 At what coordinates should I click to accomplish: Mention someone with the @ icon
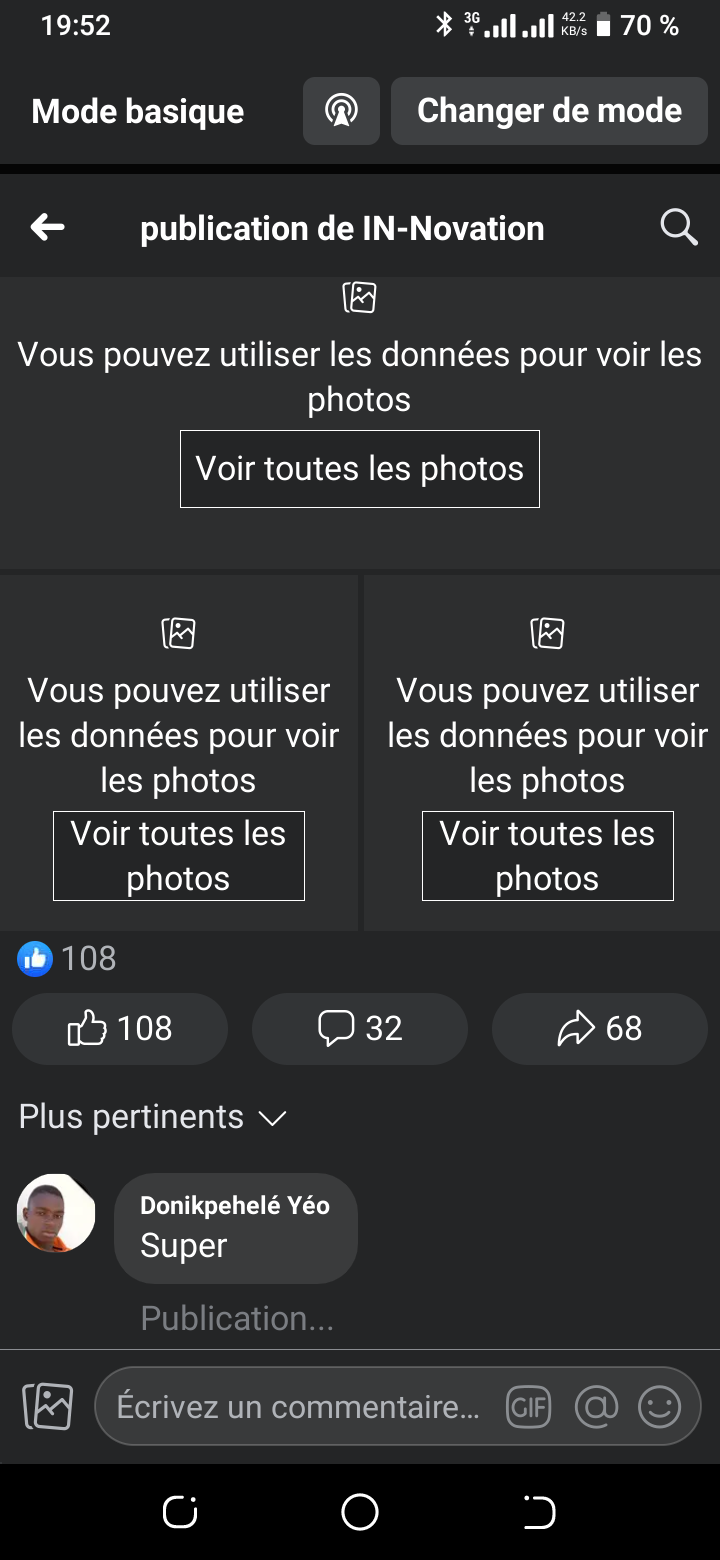(x=597, y=1407)
